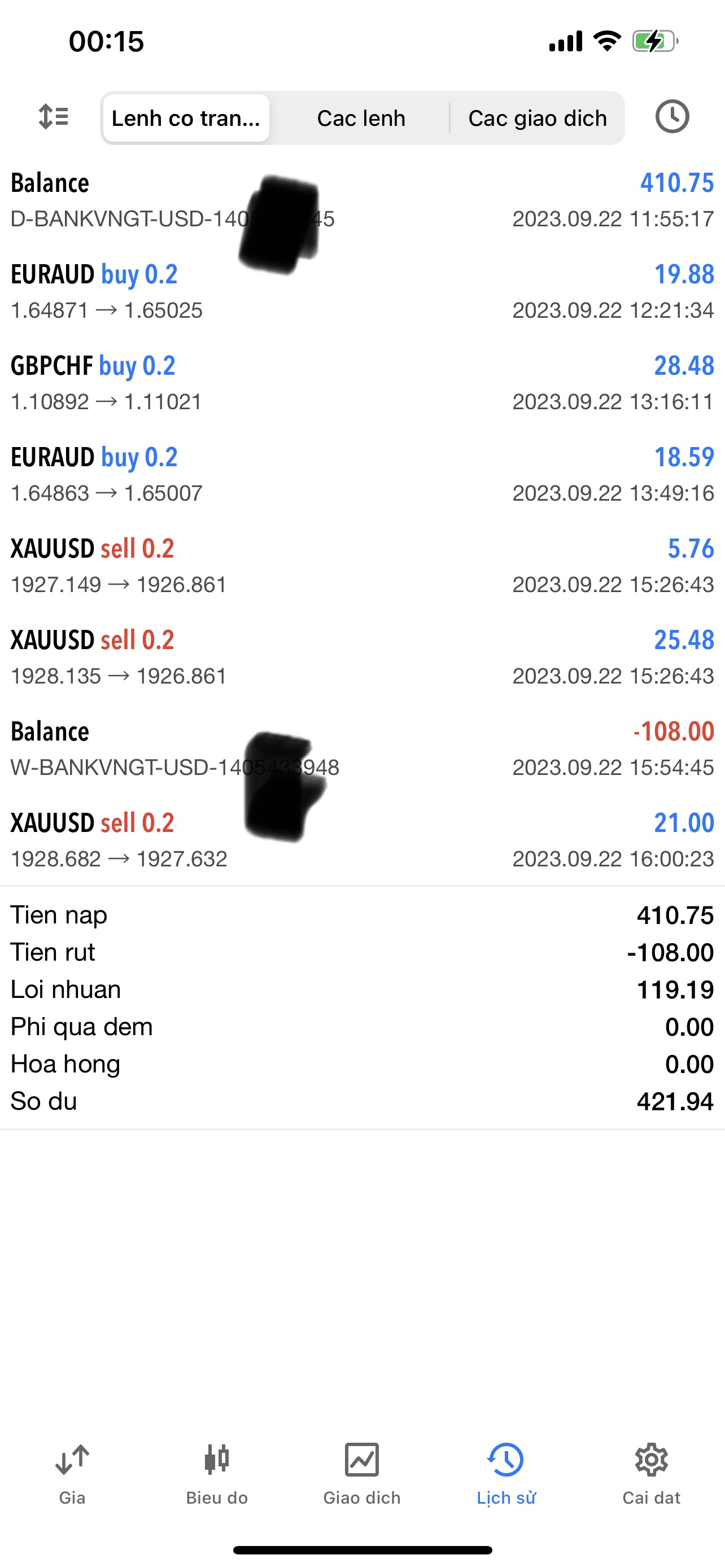Open the EURAUD buy trade with profit 19.88

point(362,292)
